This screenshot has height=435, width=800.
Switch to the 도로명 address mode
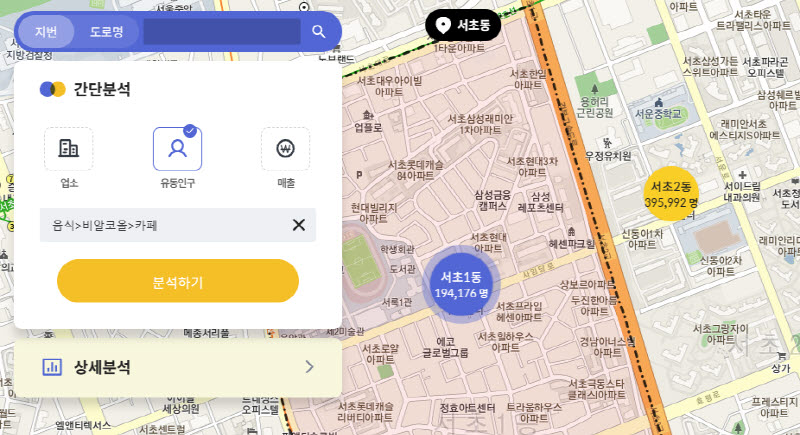(106, 32)
